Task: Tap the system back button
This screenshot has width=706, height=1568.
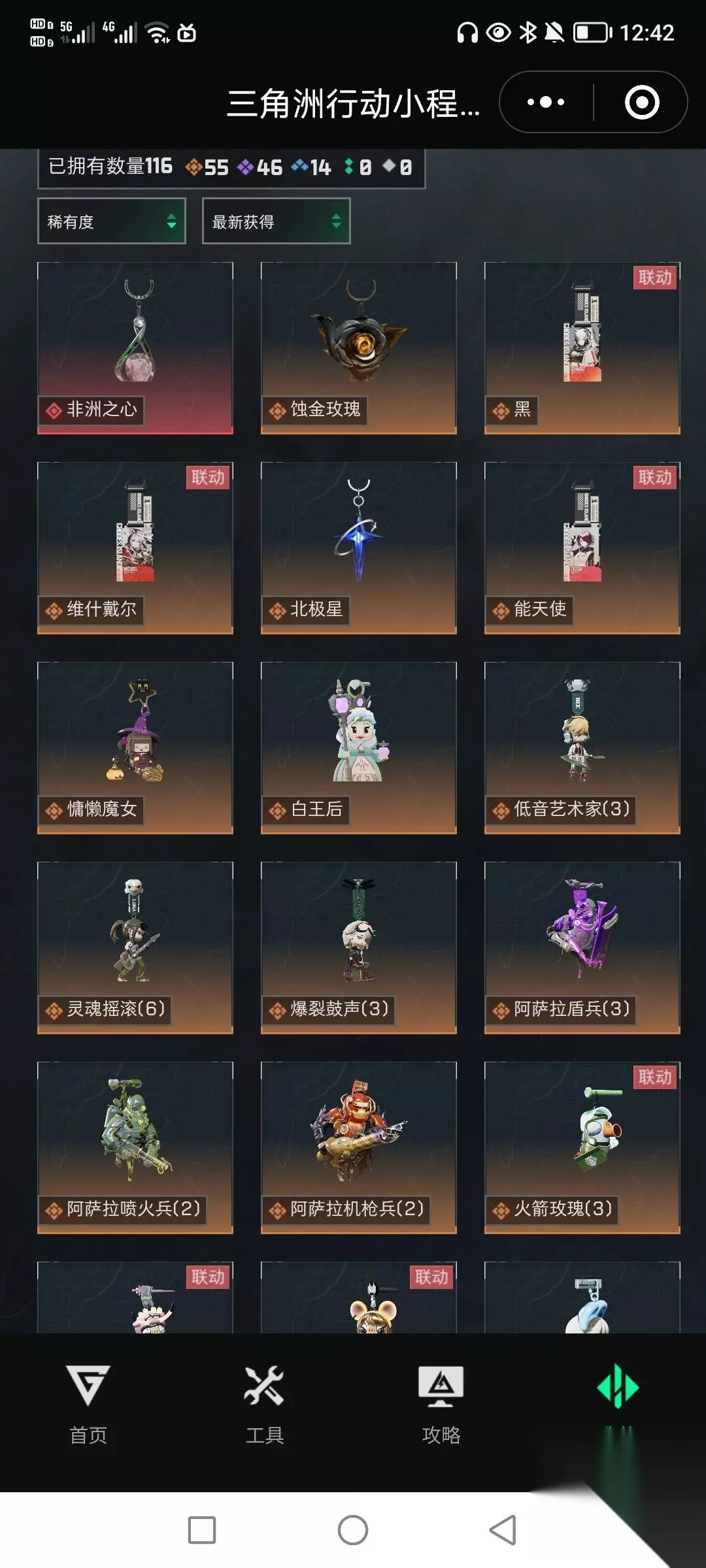Action: (503, 1529)
